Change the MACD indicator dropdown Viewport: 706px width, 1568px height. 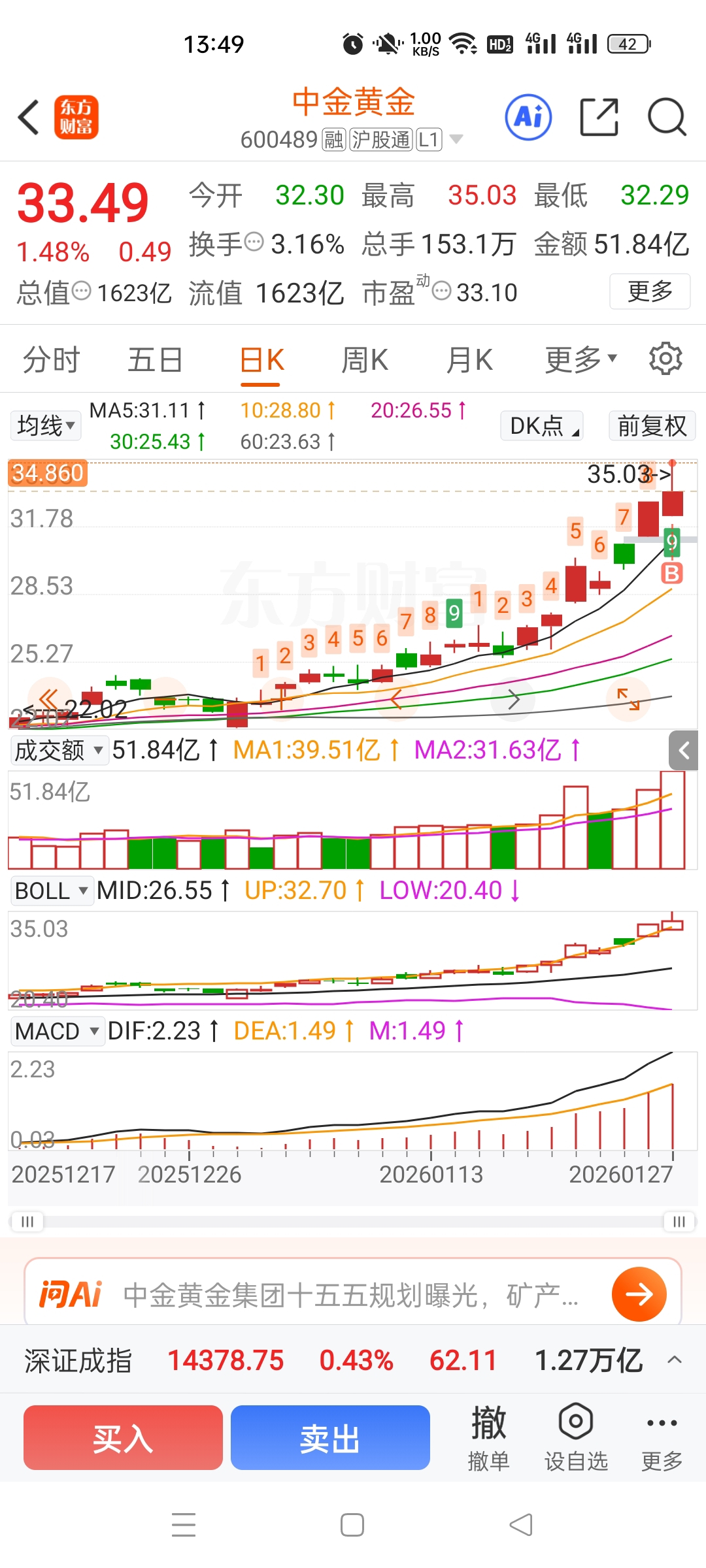pyautogui.click(x=57, y=1032)
